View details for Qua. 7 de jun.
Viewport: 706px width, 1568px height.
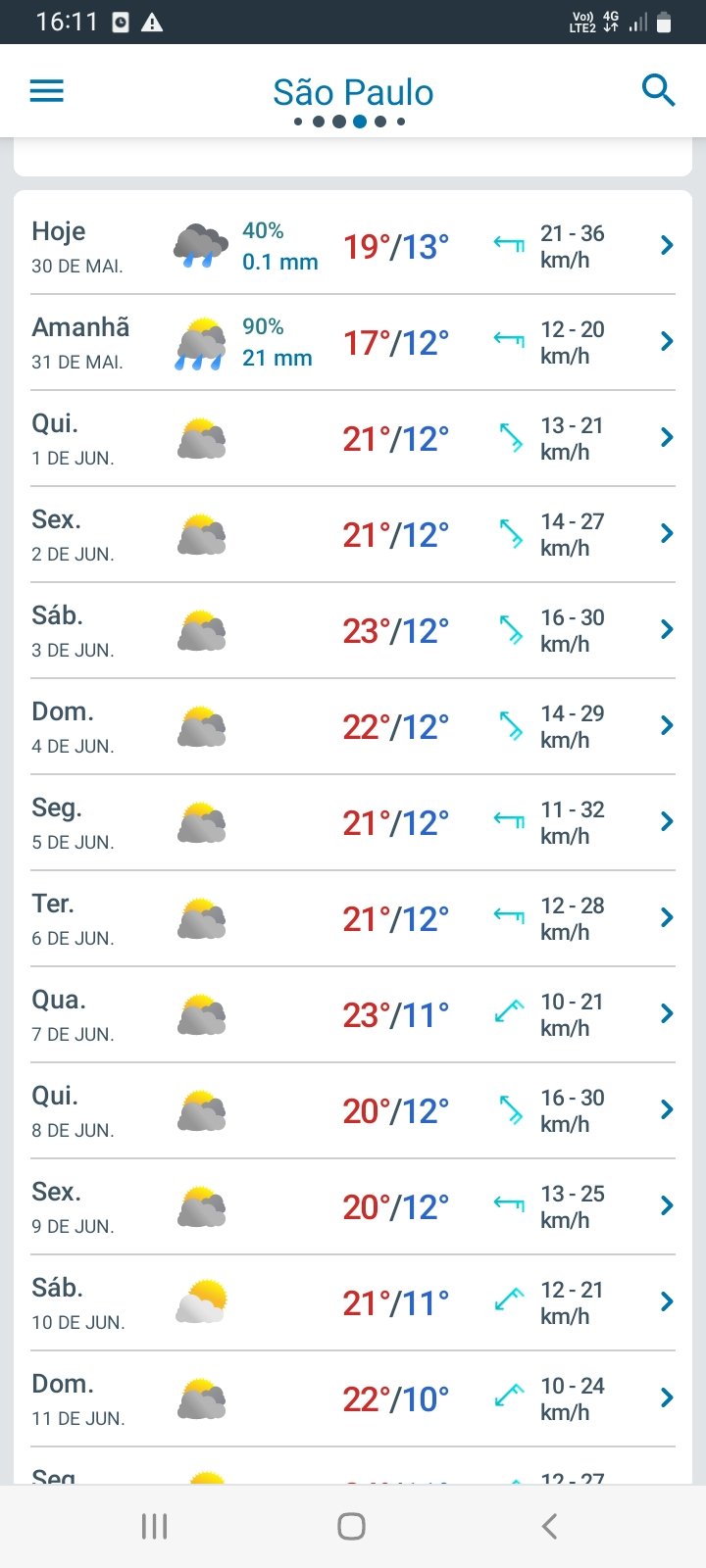pos(353,1014)
